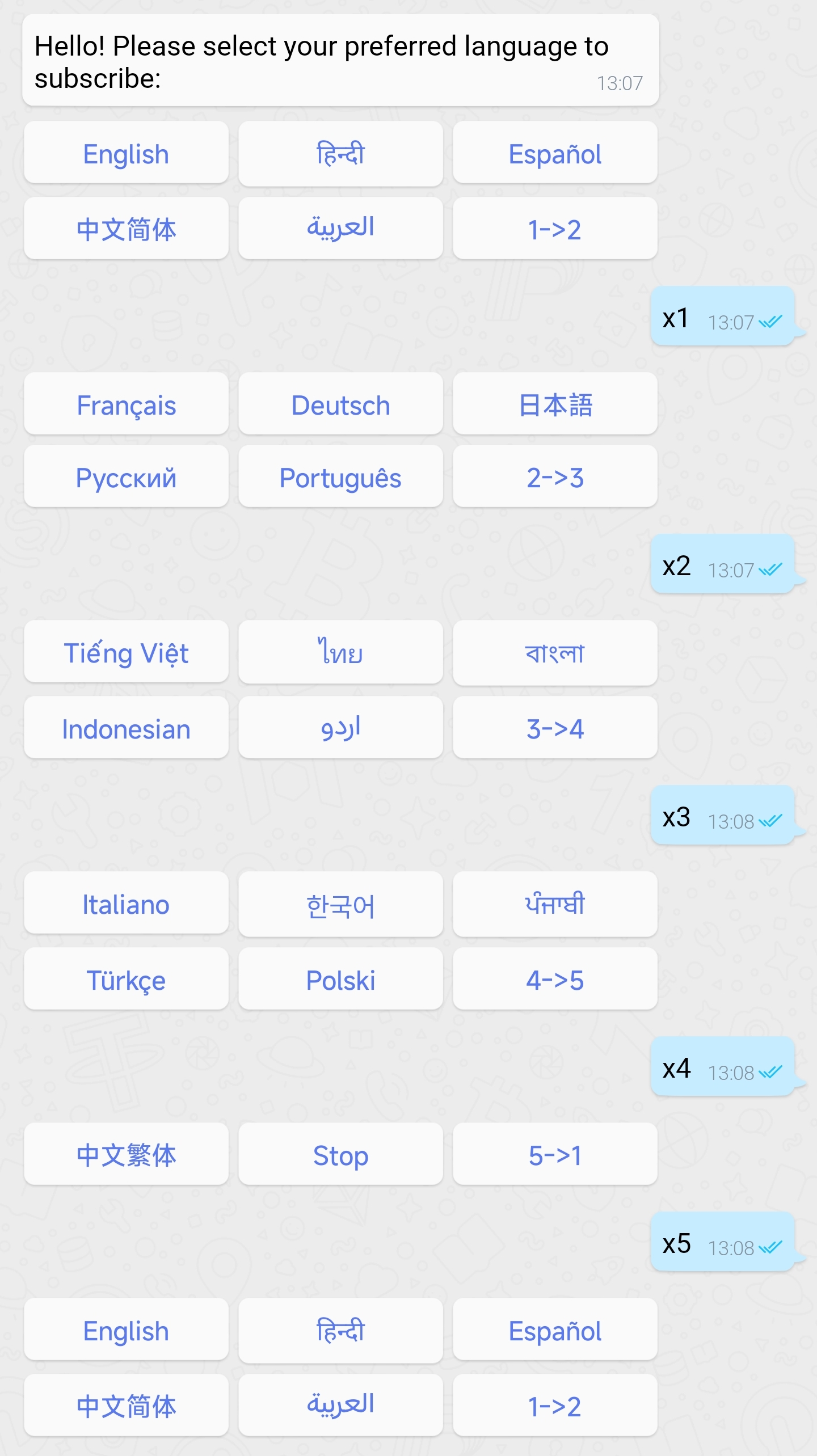Choose Polski as the language
Screen dimensions: 817x1456
[x=340, y=980]
